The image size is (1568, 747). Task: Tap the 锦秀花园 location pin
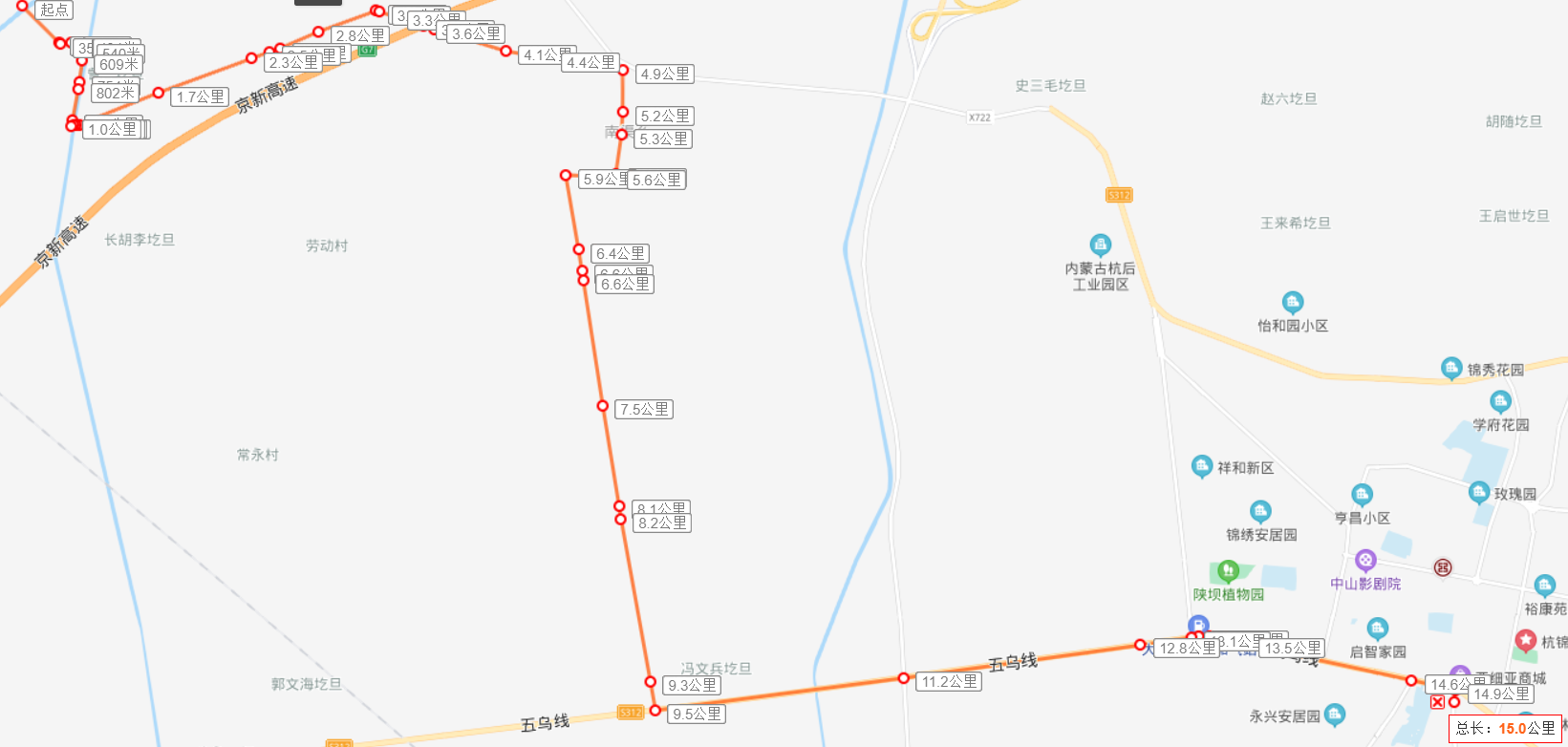click(1450, 368)
